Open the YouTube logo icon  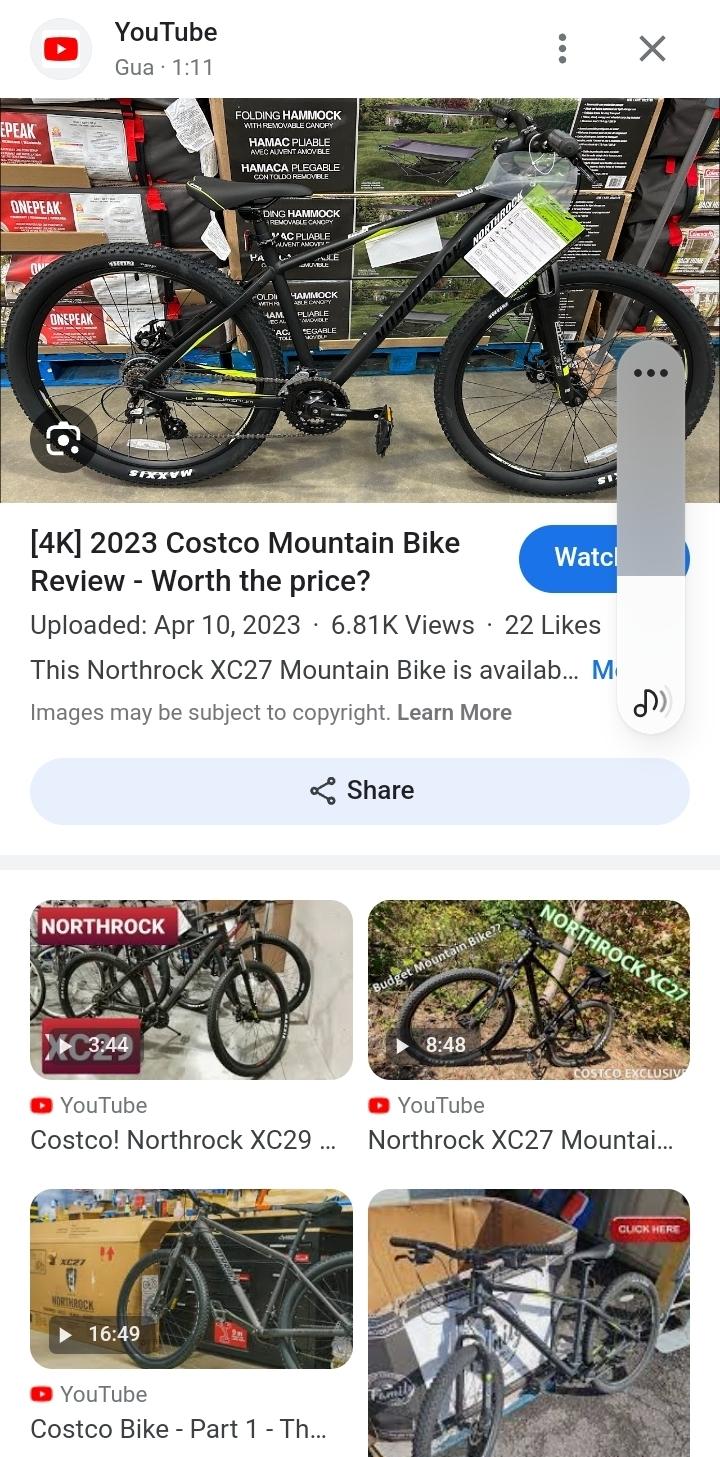click(x=59, y=47)
